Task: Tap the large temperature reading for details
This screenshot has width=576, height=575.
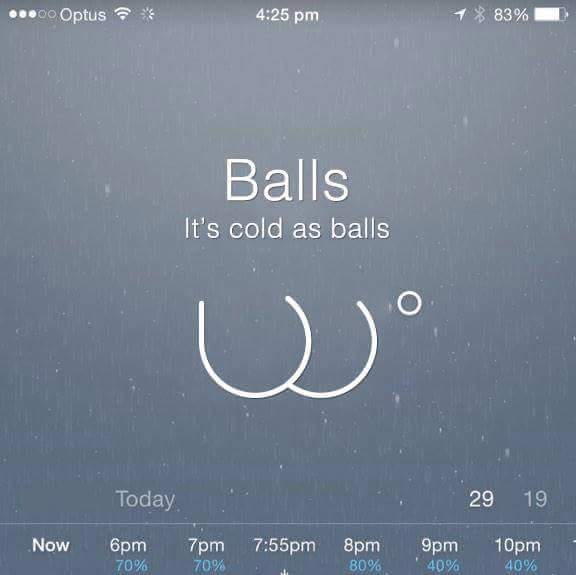Action: 310,345
